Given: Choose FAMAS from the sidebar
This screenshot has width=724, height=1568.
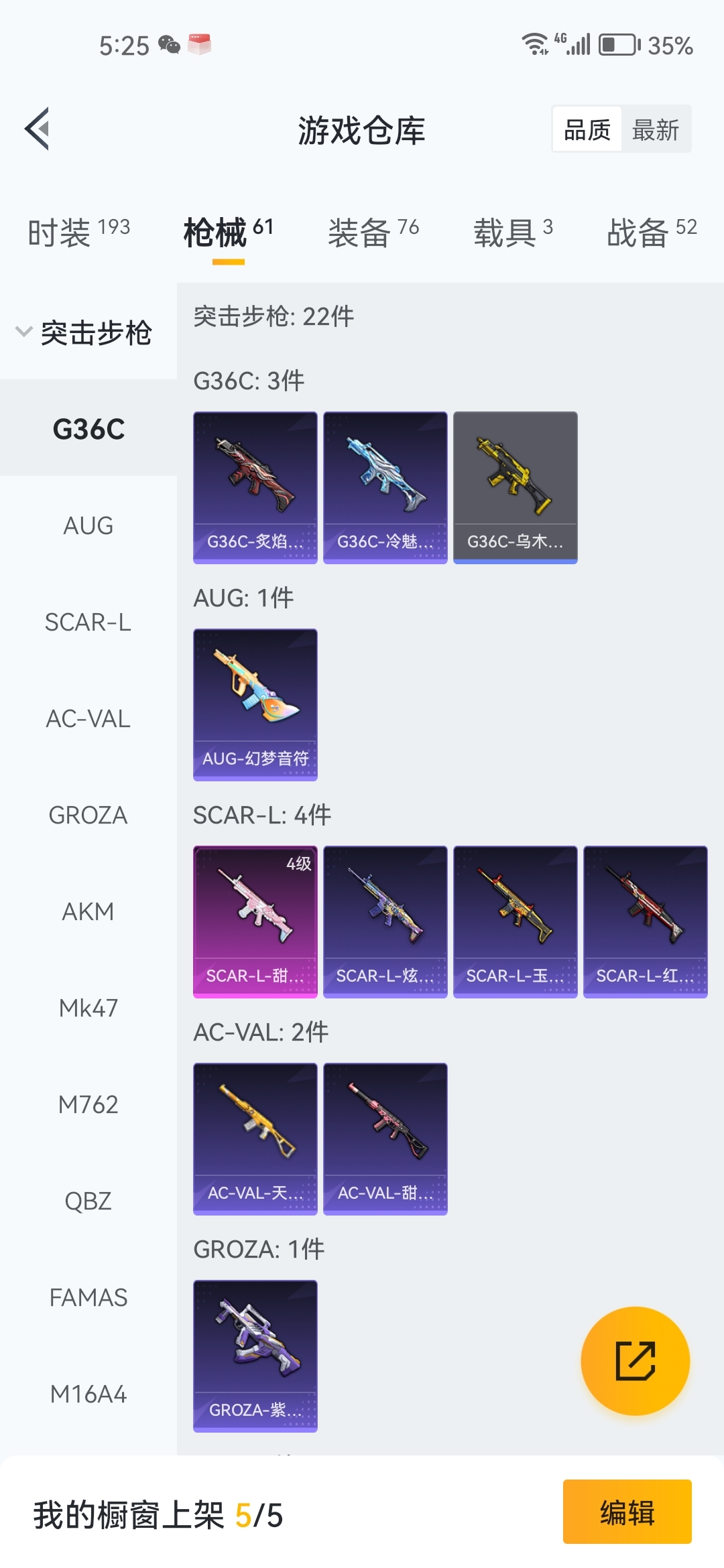Looking at the screenshot, I should click(88, 1298).
